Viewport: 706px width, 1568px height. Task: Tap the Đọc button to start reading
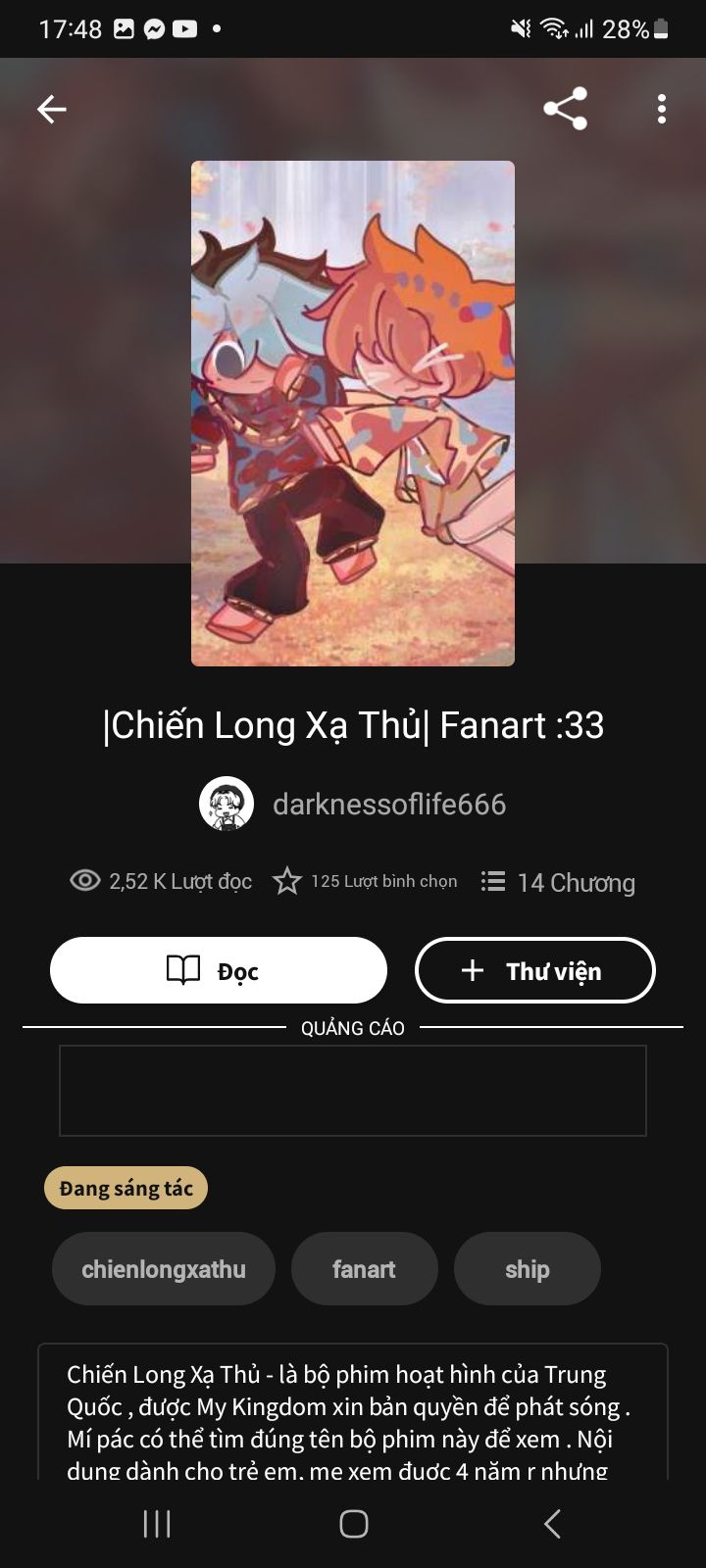219,970
